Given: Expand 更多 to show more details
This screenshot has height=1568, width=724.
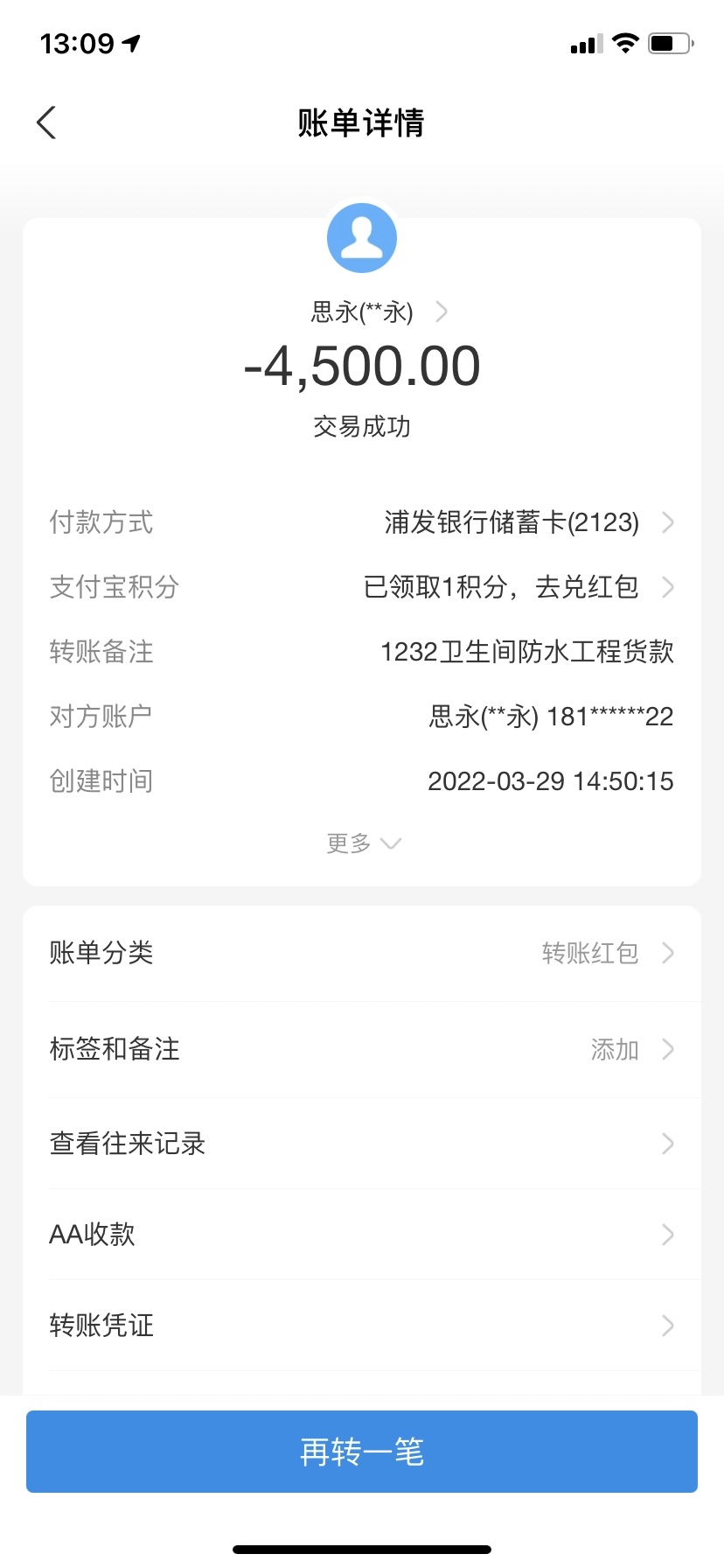Looking at the screenshot, I should coord(362,843).
